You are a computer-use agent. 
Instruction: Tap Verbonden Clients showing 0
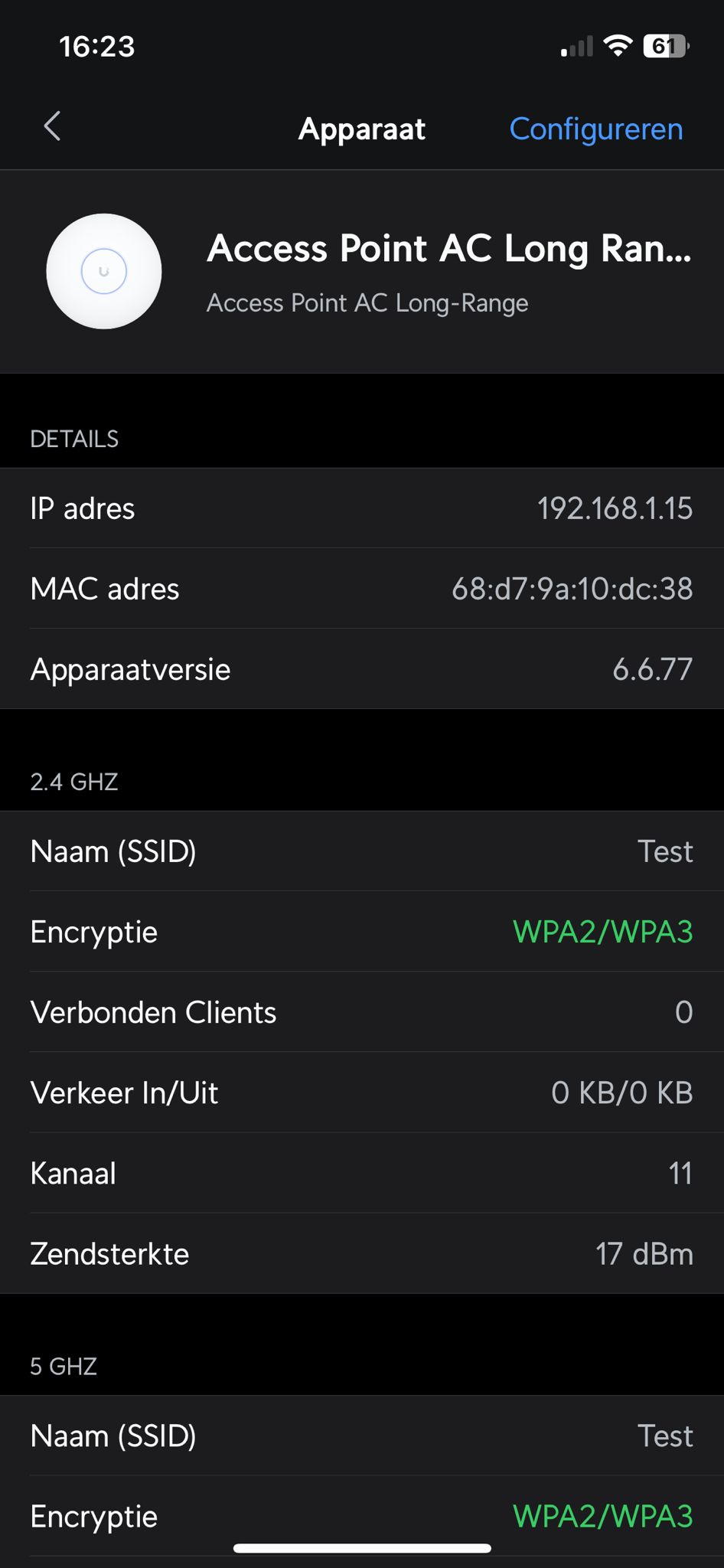click(x=362, y=1012)
